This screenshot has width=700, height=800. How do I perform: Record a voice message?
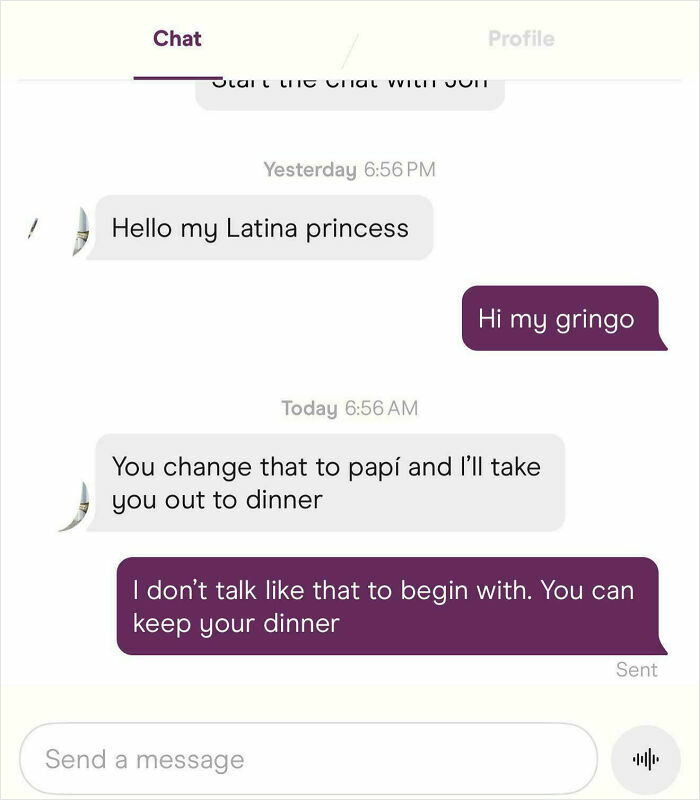tap(646, 759)
